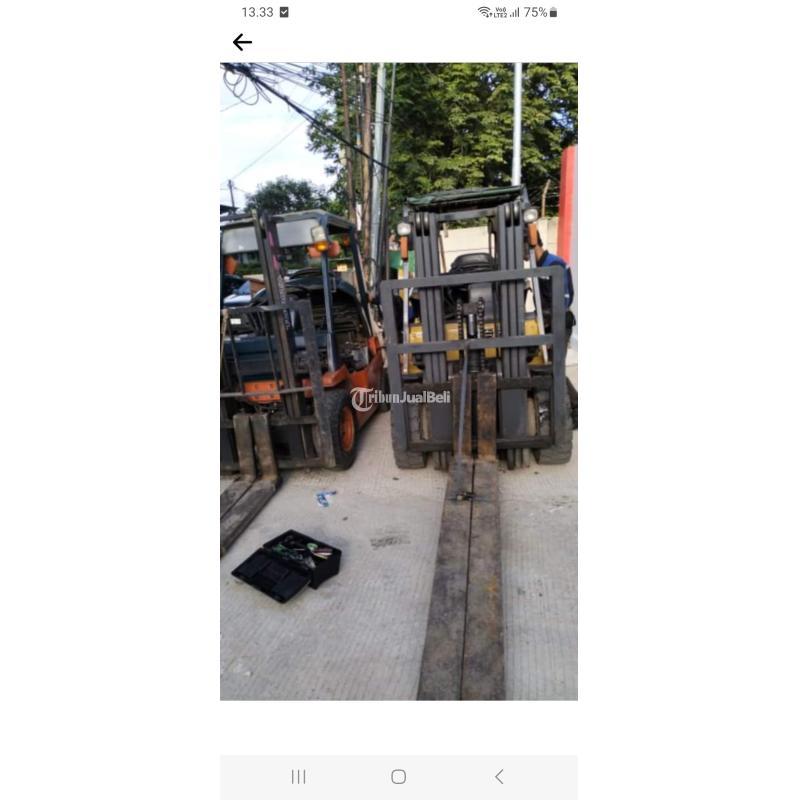Screen dimensions: 800x800
Task: Go to the home screen
Action: [x=398, y=777]
